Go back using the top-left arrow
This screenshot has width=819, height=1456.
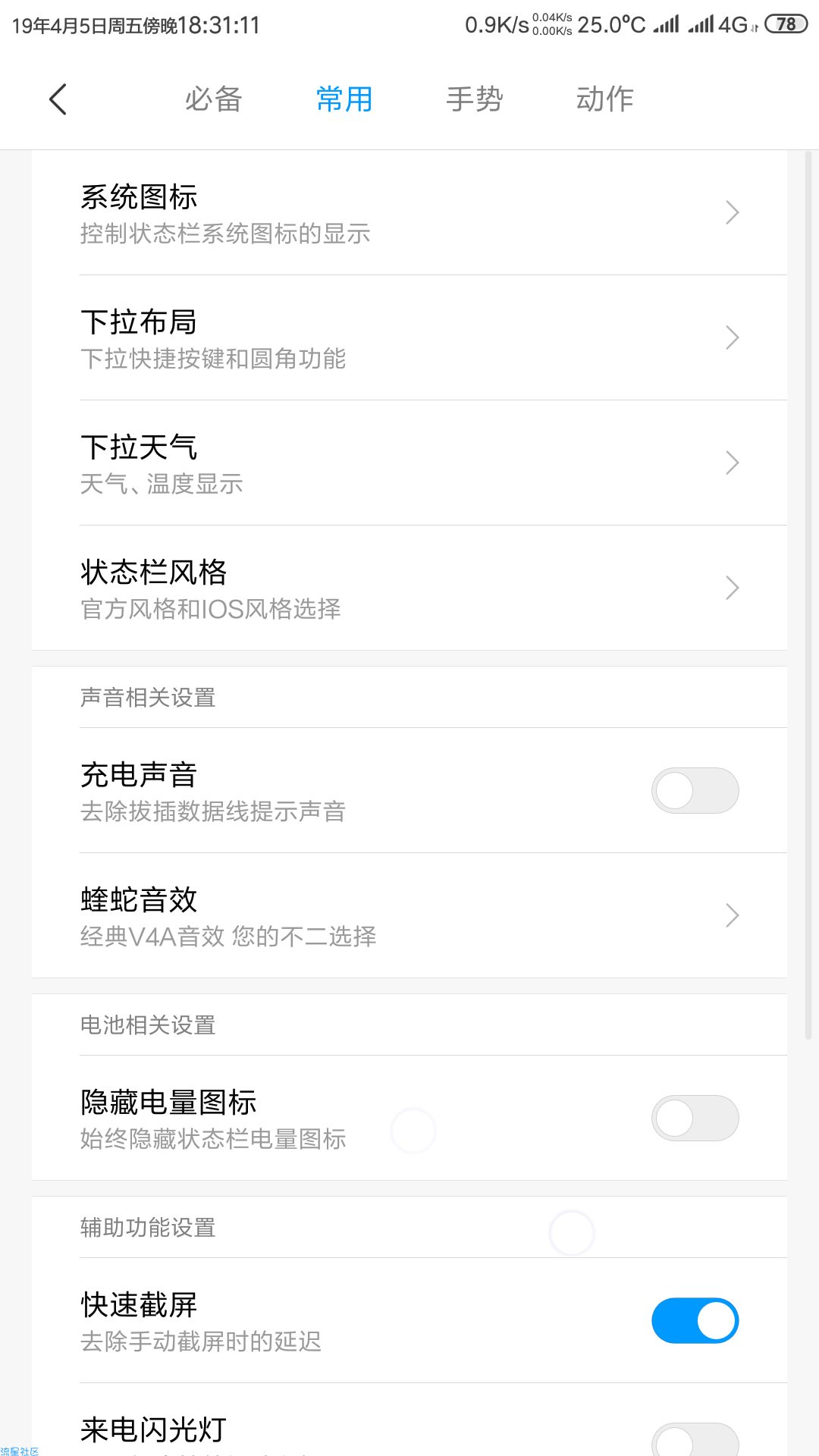point(58,99)
